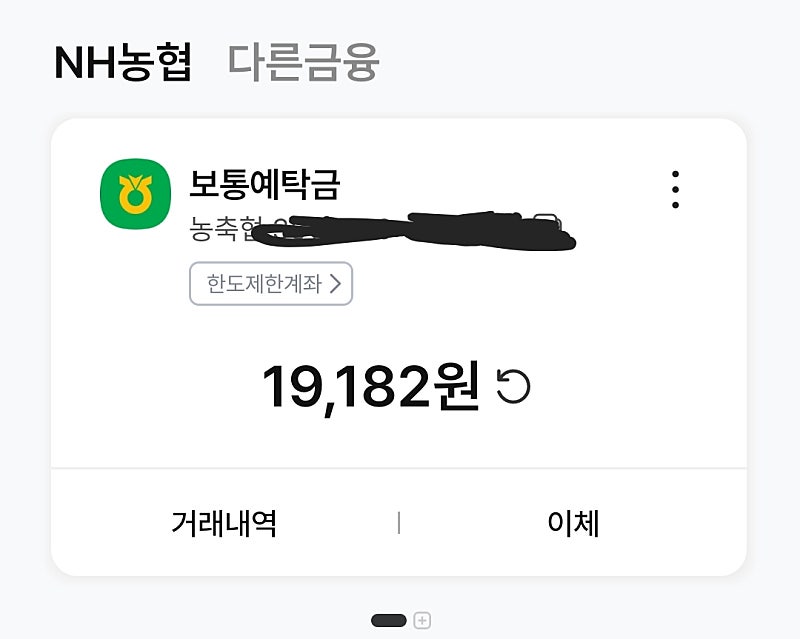Refresh the 19,182원 balance
The image size is (800, 639).
click(x=514, y=388)
